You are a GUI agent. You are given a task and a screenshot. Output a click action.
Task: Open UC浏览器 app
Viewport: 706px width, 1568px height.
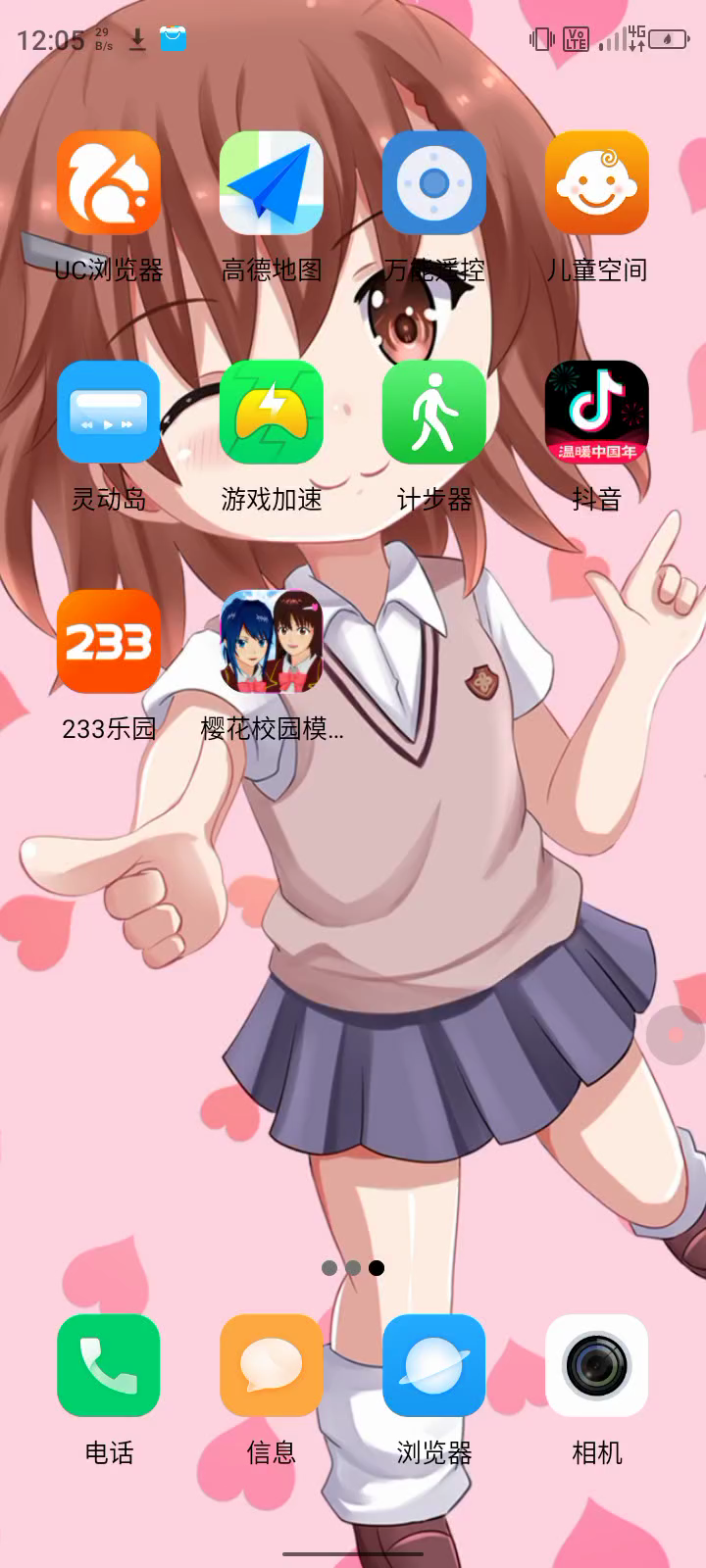tap(108, 183)
